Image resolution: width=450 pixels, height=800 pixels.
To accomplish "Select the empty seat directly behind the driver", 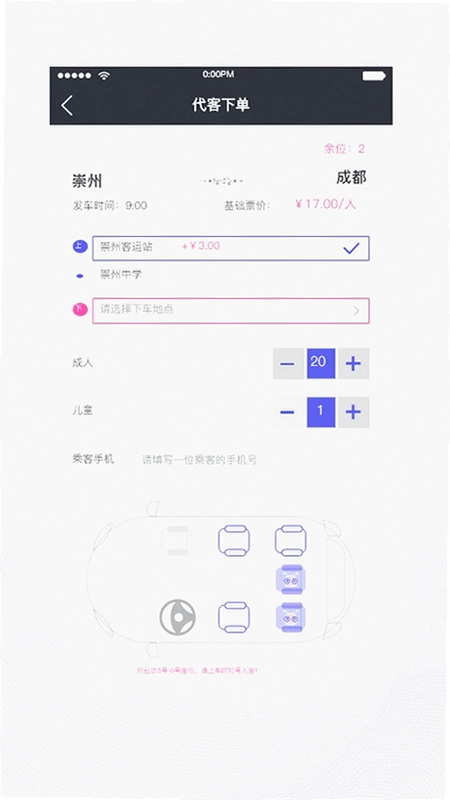I will 234,617.
